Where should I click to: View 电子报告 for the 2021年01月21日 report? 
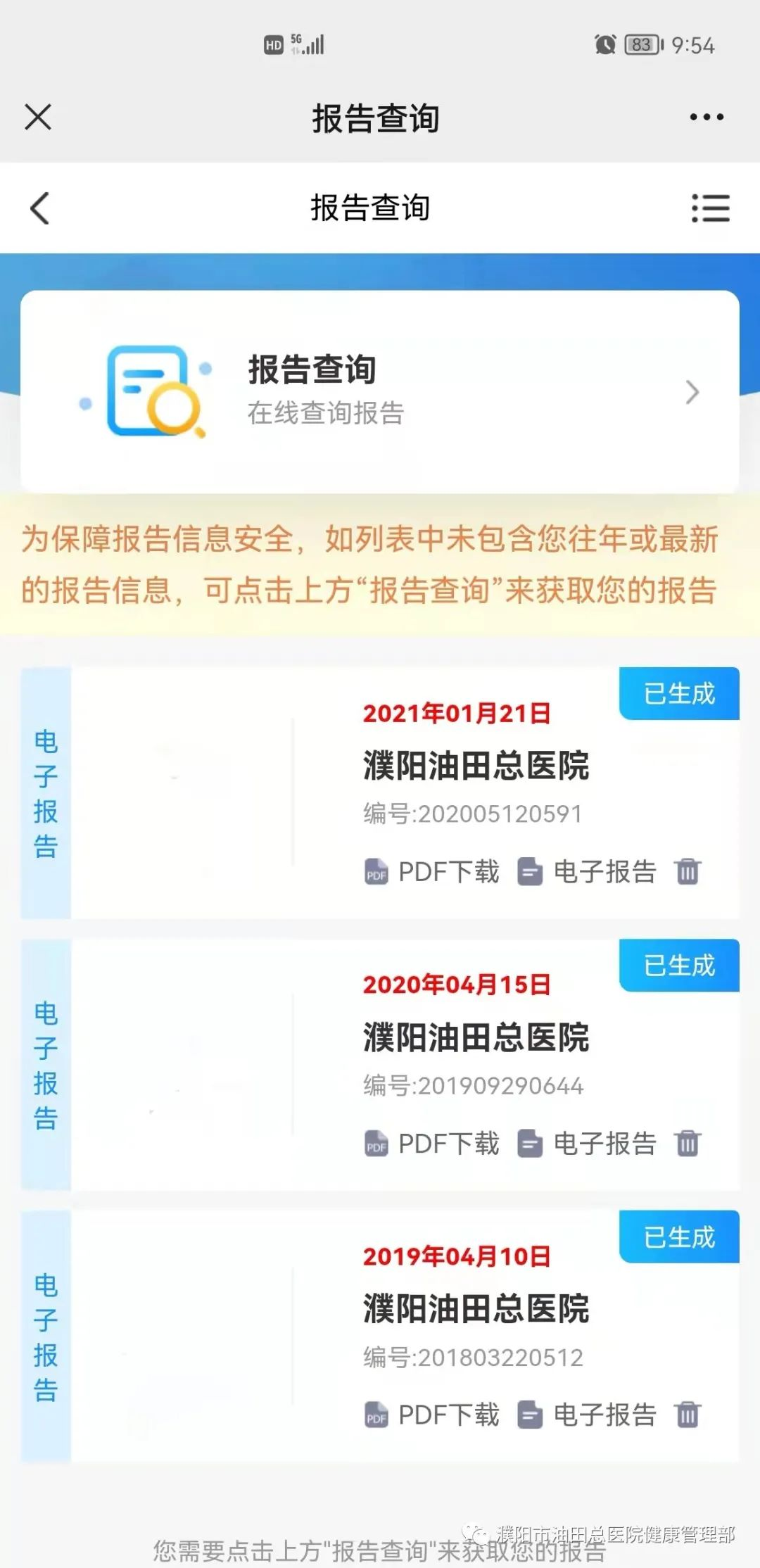pos(587,872)
